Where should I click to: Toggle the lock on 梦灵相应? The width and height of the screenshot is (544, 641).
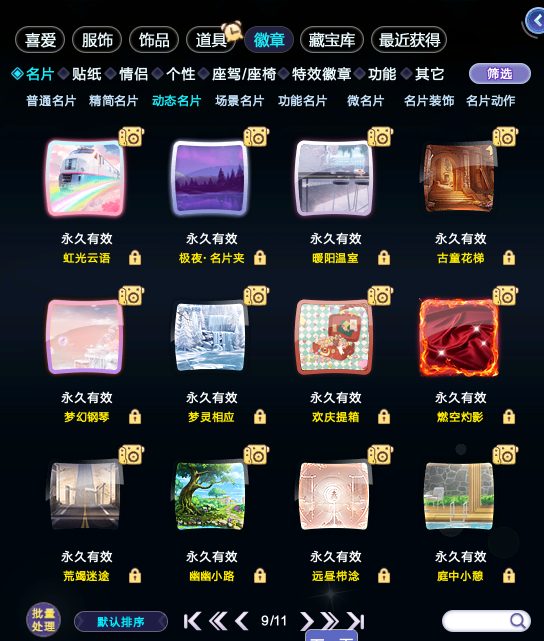click(260, 417)
